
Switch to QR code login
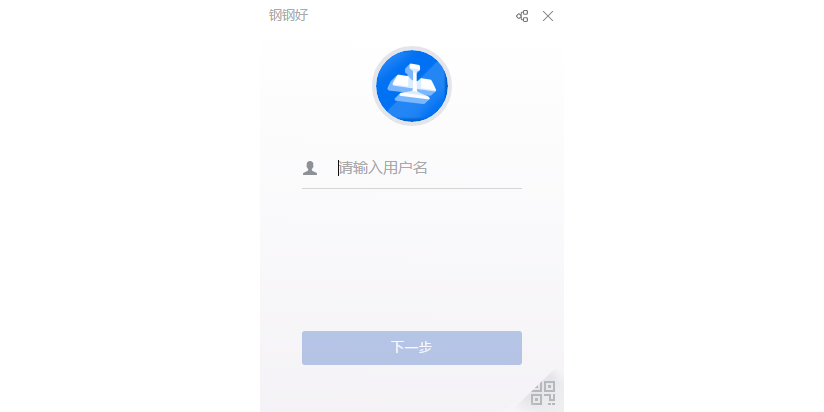point(543,393)
